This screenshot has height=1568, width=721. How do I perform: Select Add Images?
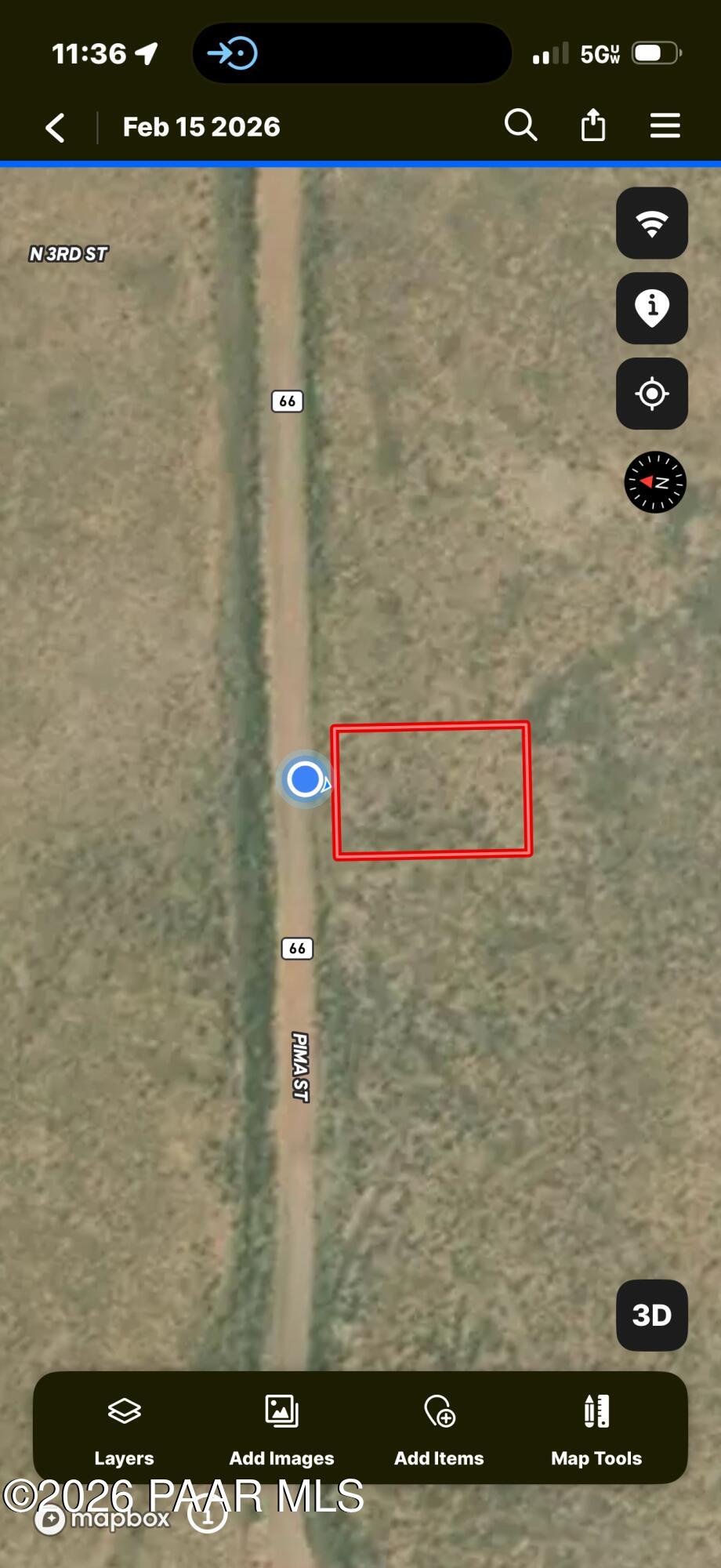click(x=281, y=1428)
